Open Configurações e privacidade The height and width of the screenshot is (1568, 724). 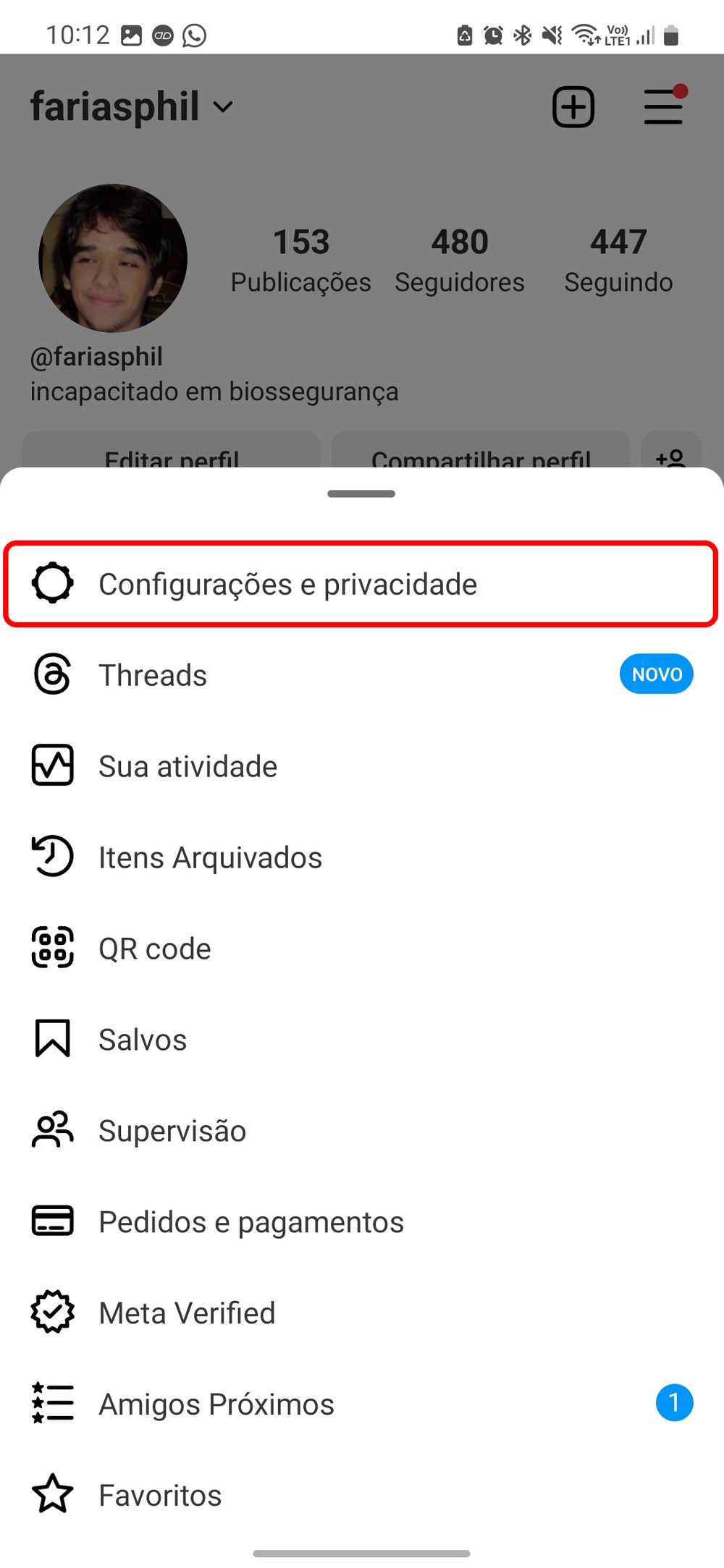pos(287,584)
